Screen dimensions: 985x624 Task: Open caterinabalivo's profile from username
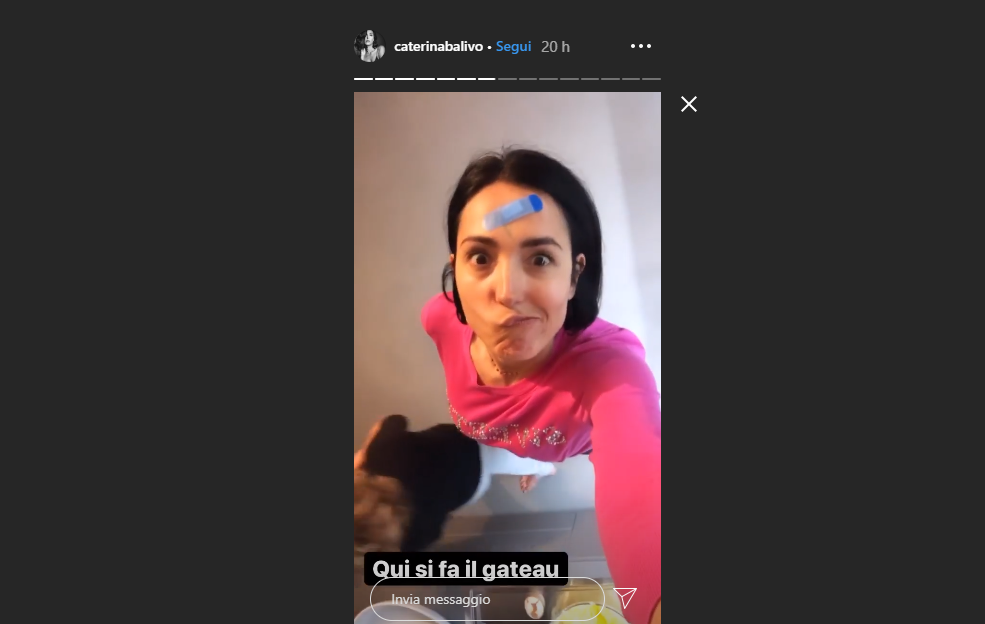tap(438, 47)
